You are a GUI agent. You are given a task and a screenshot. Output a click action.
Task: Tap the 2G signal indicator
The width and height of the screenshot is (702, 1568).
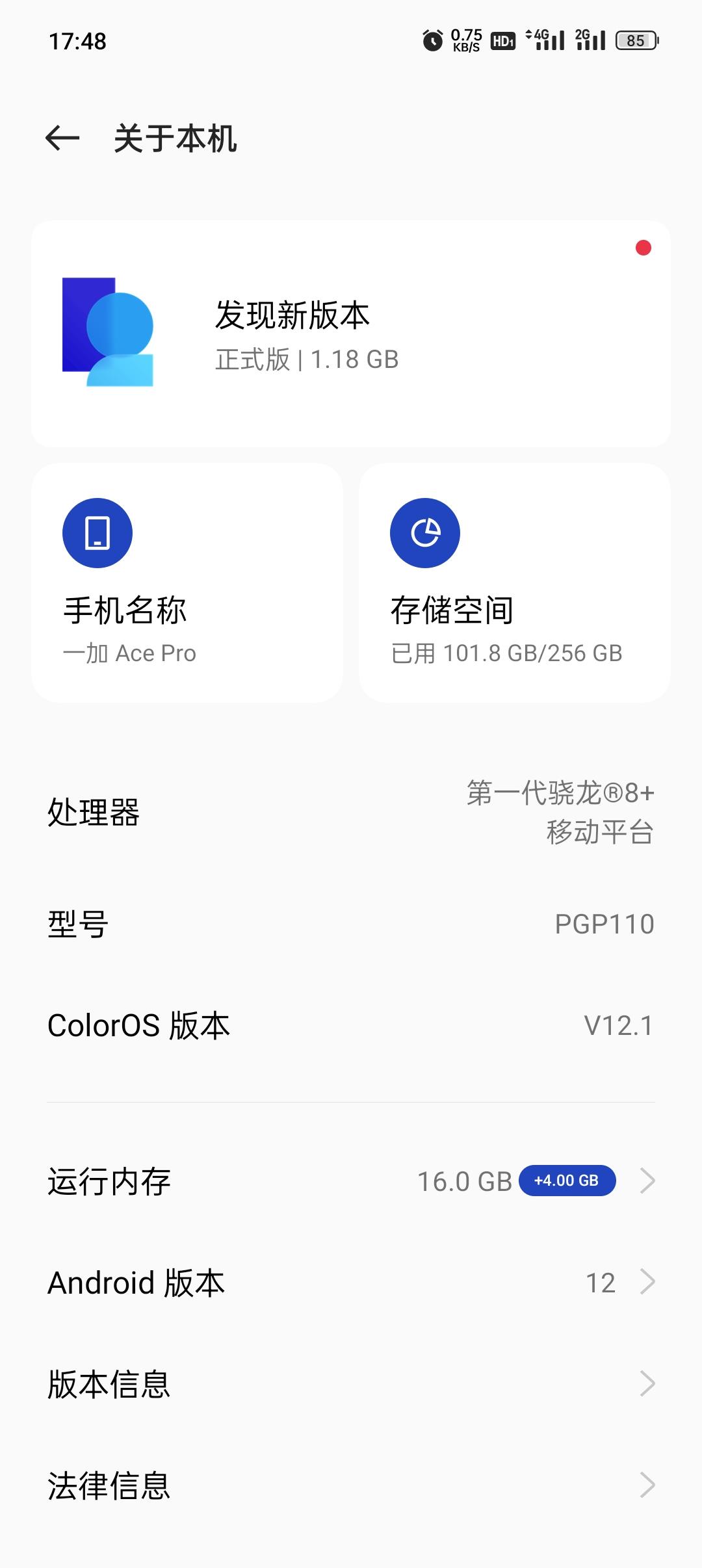pyautogui.click(x=590, y=40)
